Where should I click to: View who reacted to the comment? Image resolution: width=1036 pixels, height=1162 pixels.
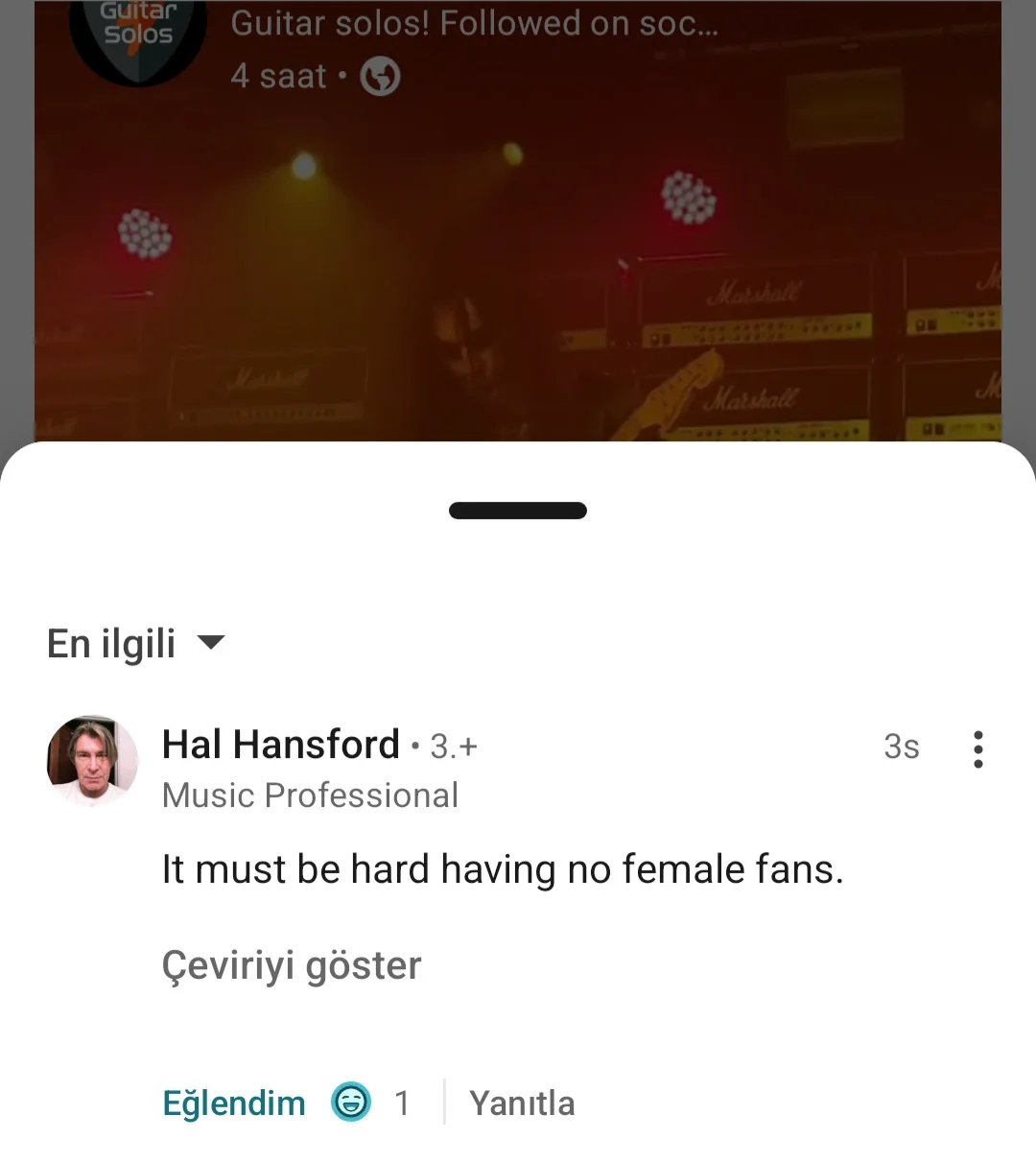click(x=369, y=1103)
